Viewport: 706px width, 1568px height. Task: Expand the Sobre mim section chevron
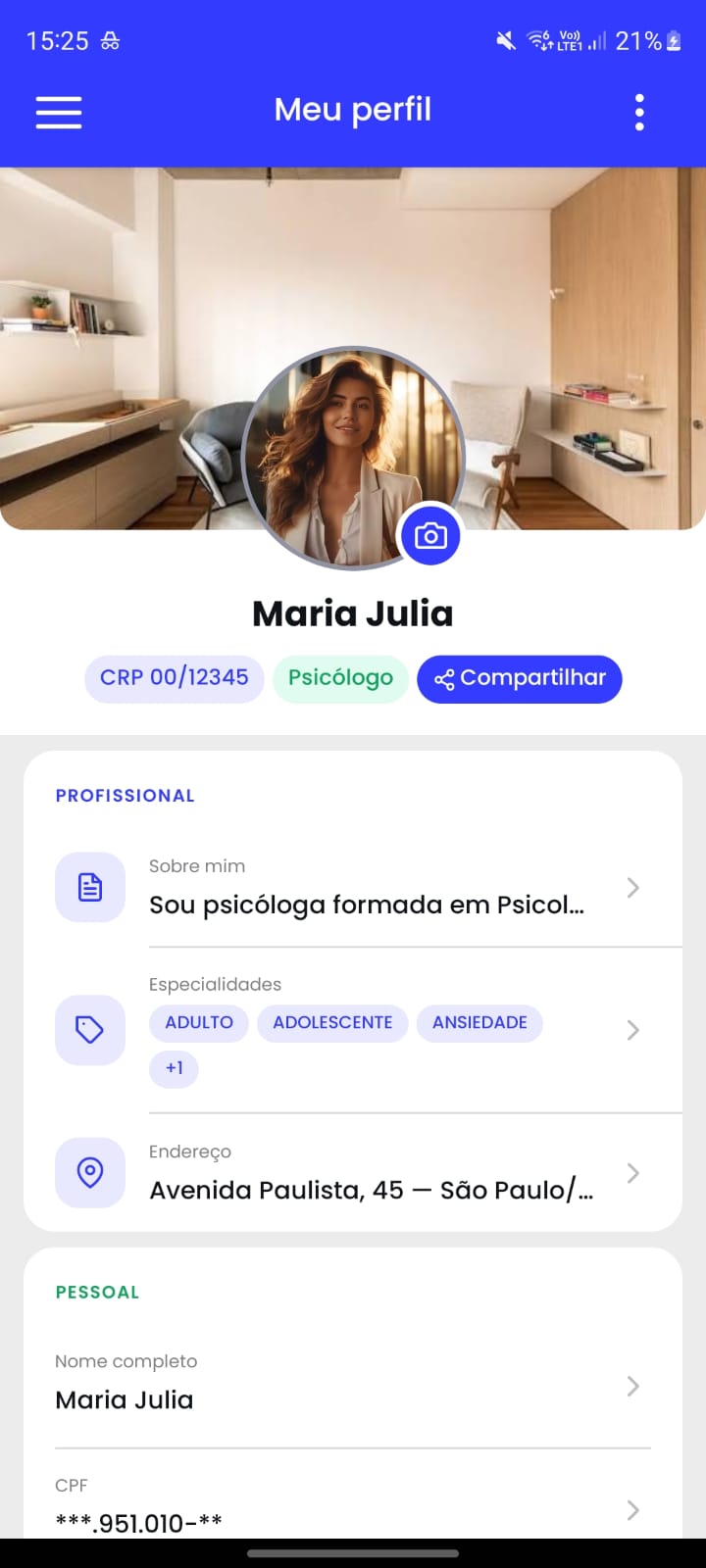pos(632,887)
